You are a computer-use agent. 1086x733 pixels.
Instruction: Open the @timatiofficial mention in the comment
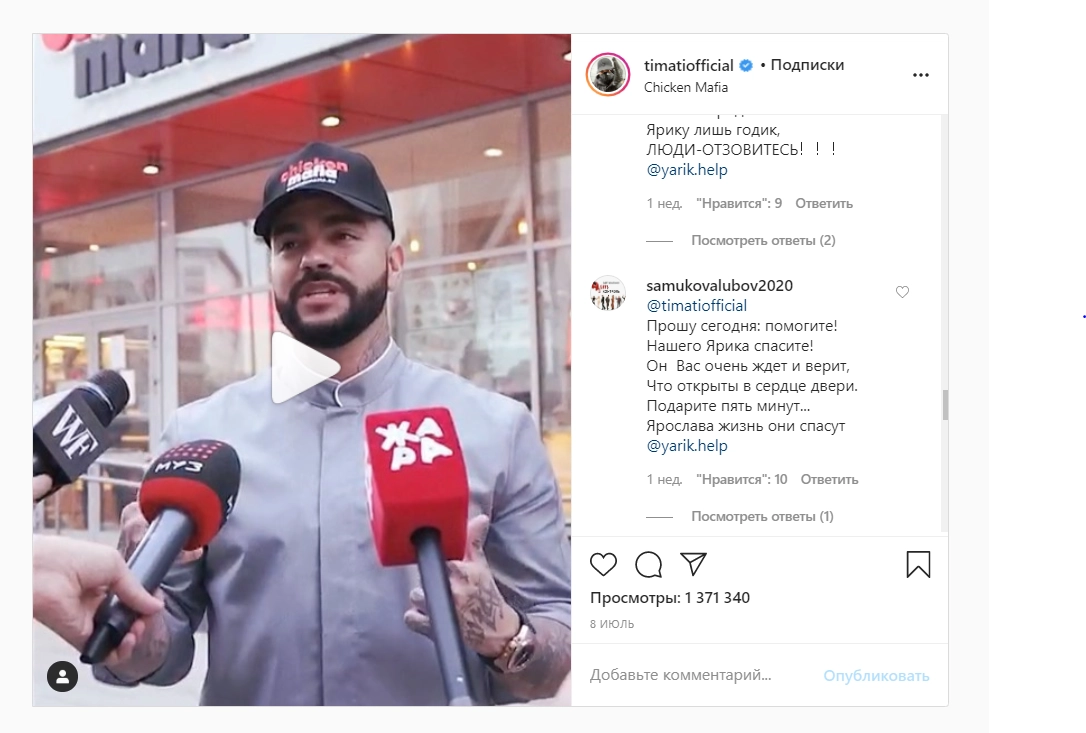point(696,305)
